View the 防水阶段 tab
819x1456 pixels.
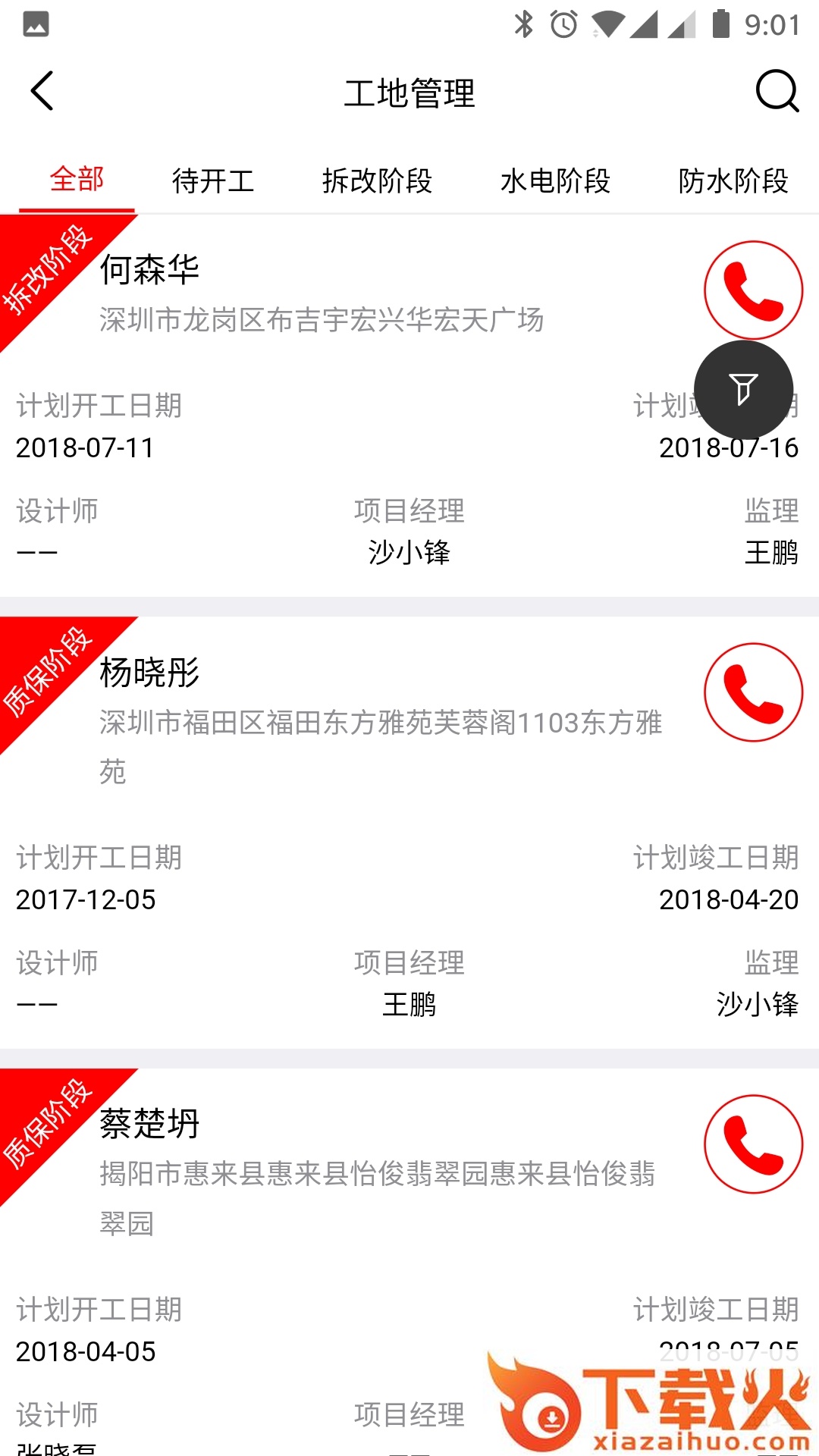click(x=733, y=181)
